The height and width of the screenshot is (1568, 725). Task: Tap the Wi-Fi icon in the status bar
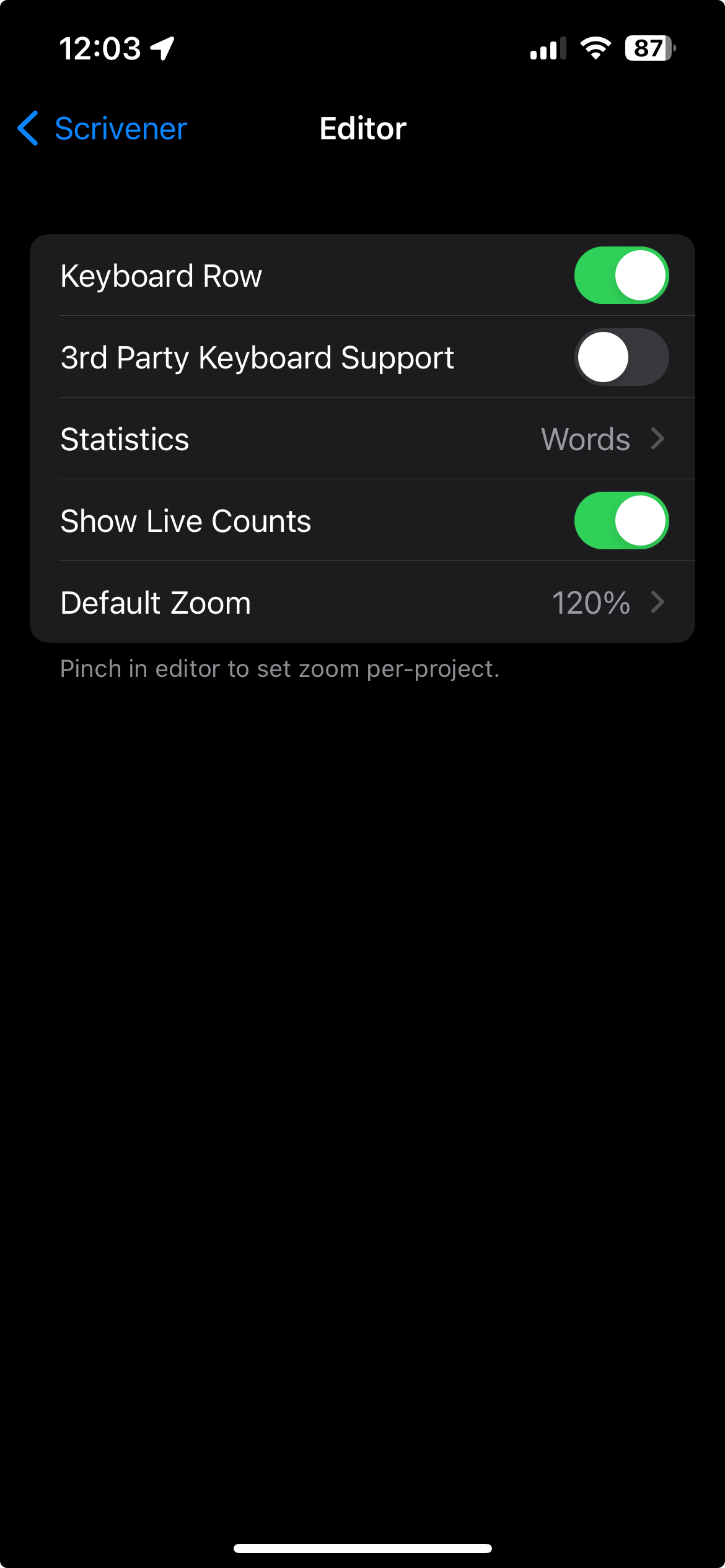point(597,49)
